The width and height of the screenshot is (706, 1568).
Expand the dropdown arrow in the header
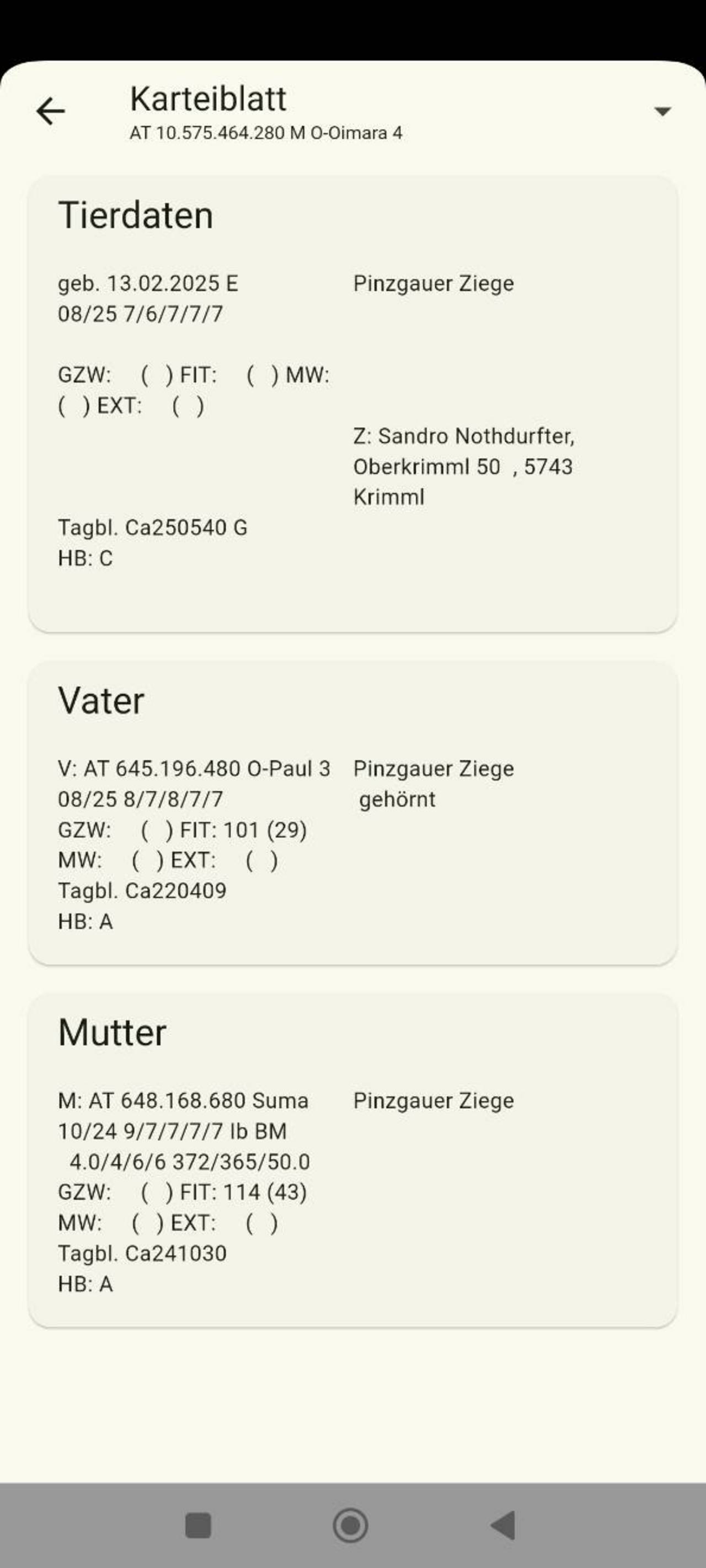[662, 111]
